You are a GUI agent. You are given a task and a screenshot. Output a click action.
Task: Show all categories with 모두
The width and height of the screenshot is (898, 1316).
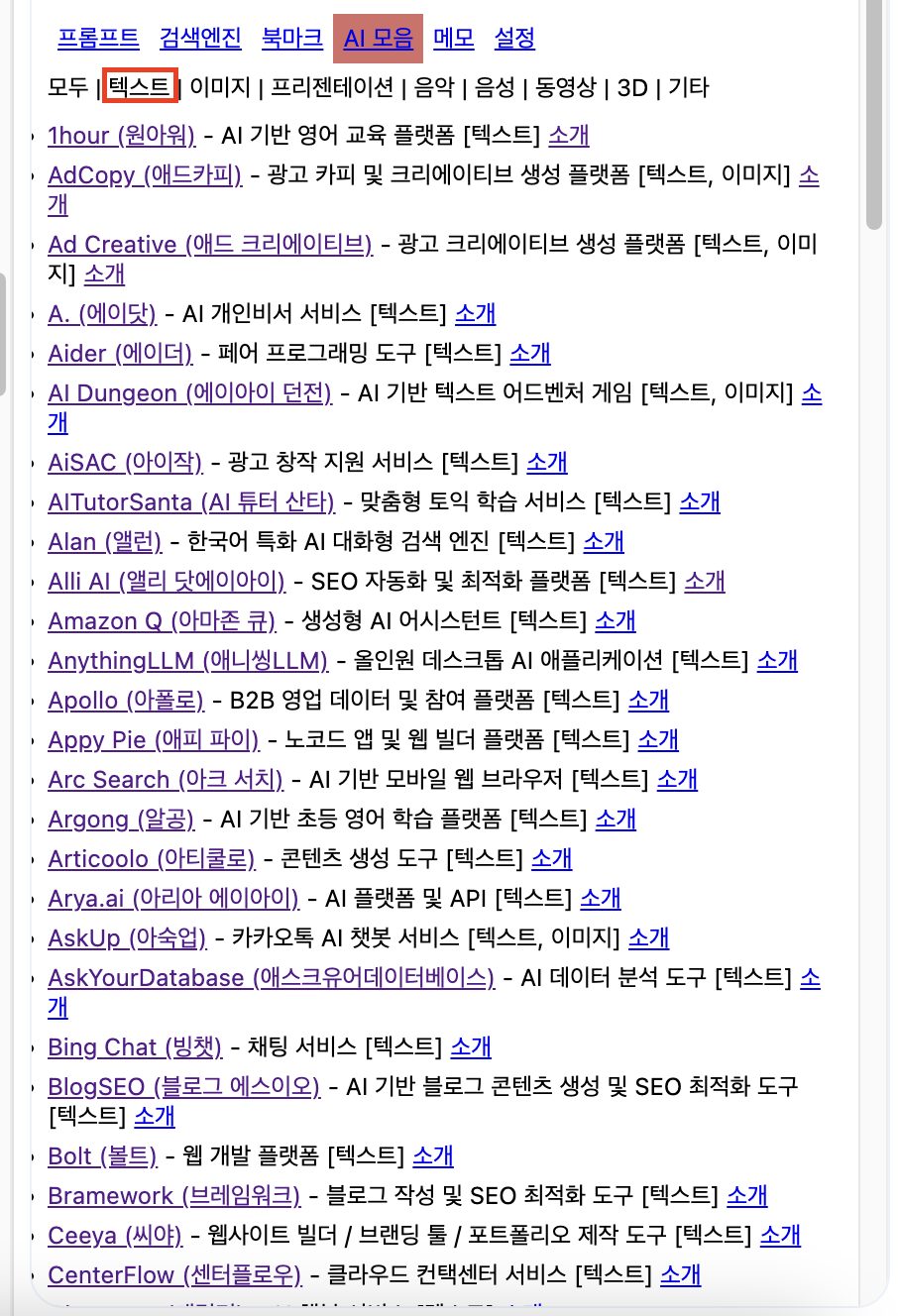point(68,87)
